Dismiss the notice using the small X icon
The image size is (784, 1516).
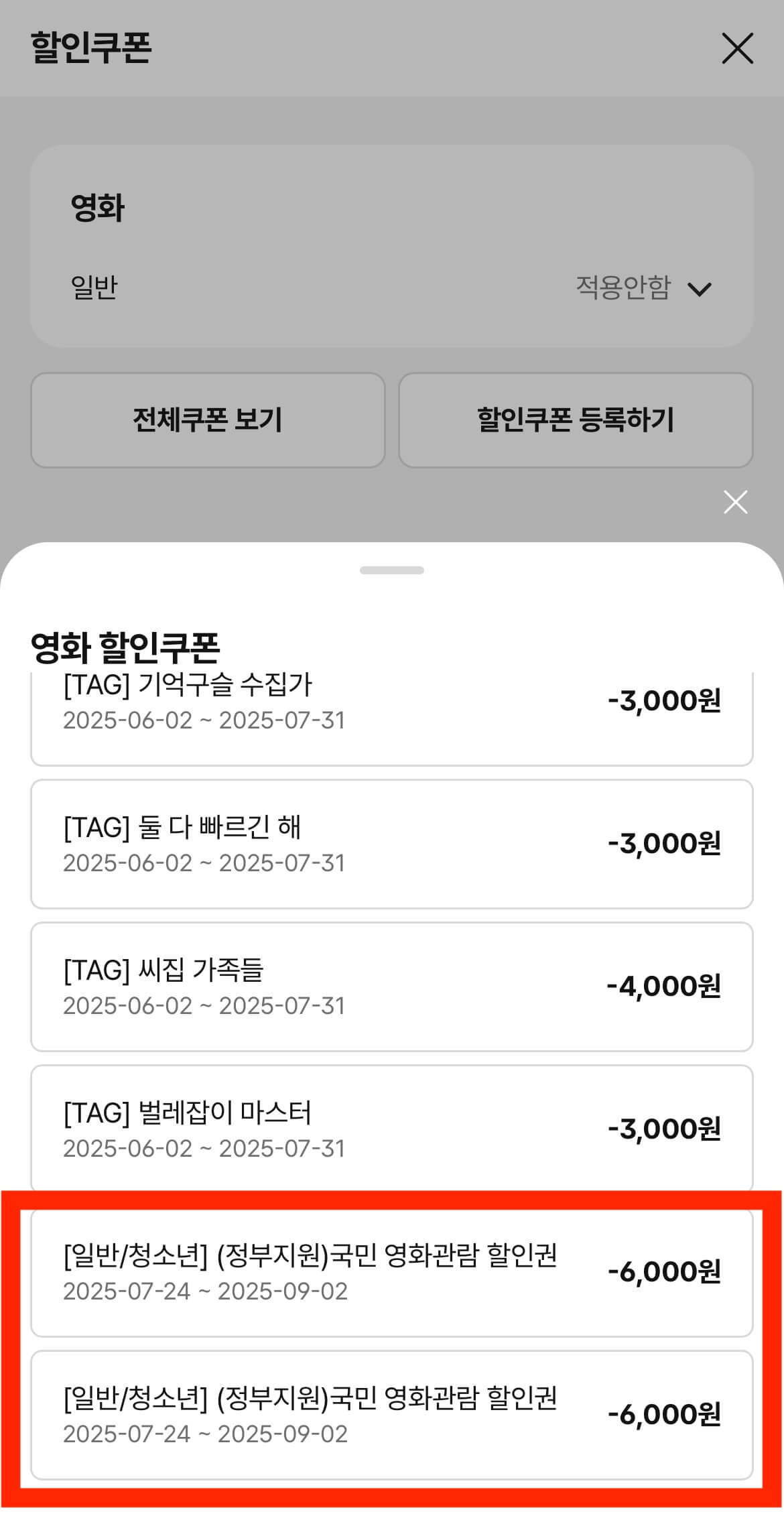pos(735,503)
